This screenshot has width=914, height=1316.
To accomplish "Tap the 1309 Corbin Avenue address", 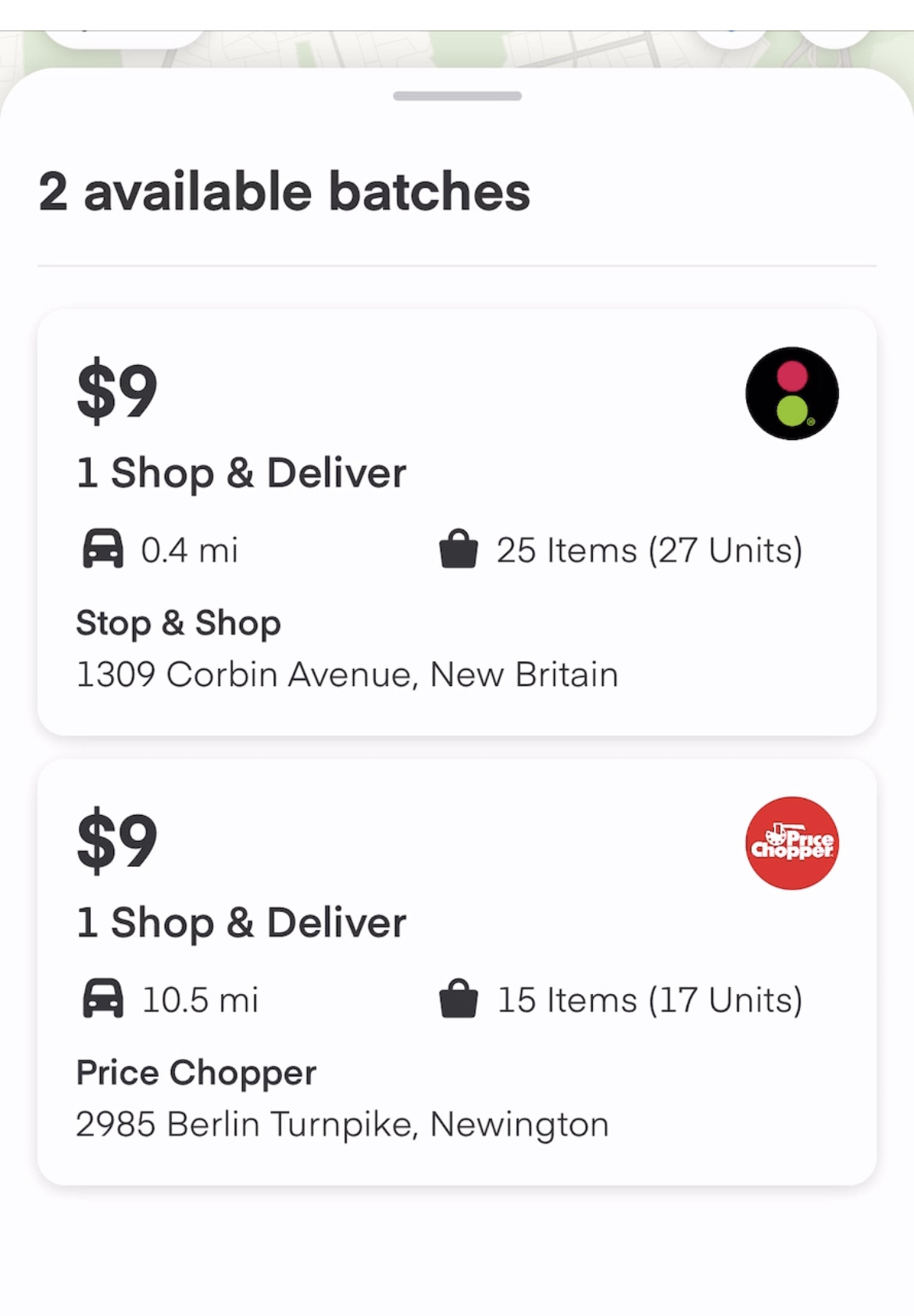I will (x=347, y=673).
